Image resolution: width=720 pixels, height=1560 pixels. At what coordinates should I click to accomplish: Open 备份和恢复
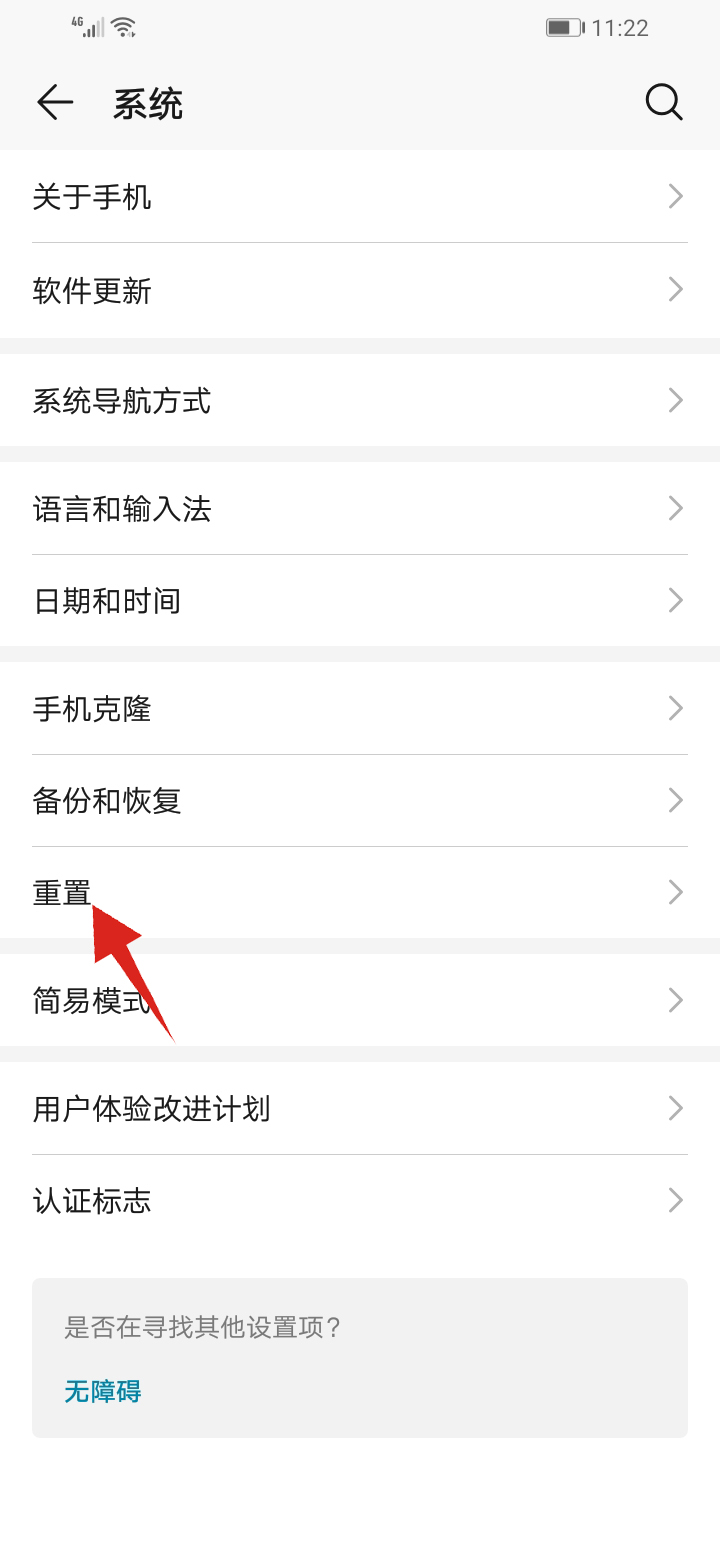tap(360, 801)
